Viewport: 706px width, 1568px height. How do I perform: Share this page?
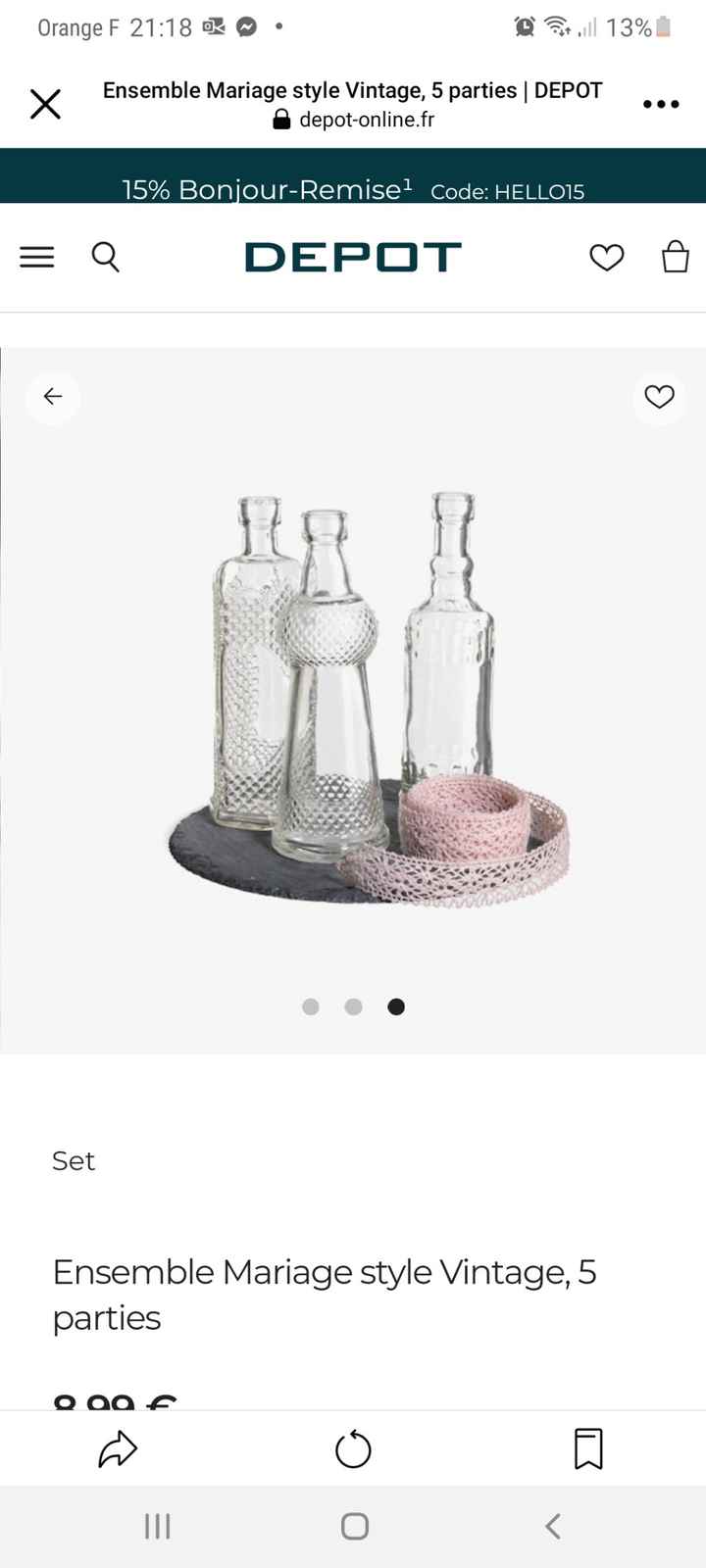(x=118, y=1448)
